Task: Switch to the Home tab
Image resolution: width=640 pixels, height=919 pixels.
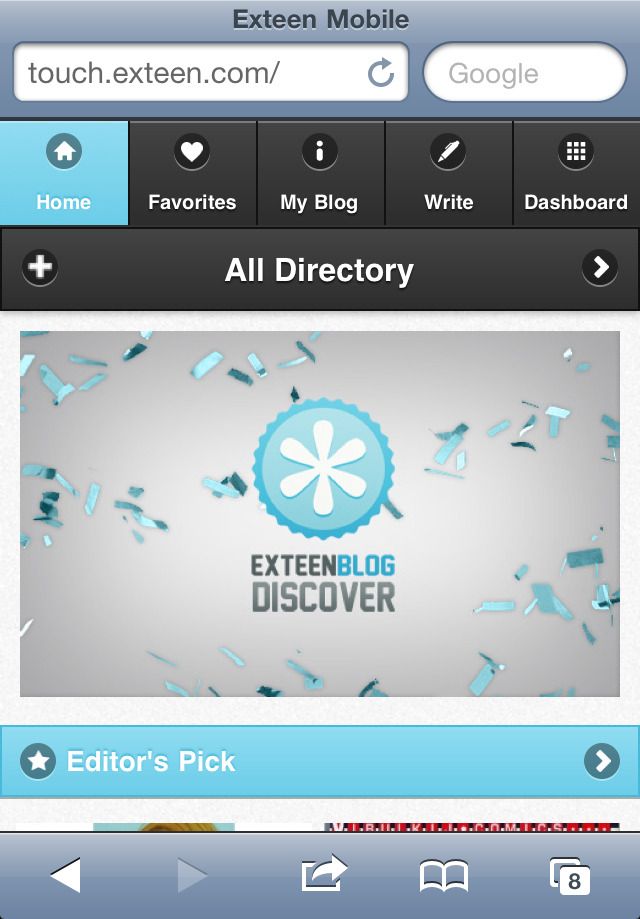Action: click(64, 175)
